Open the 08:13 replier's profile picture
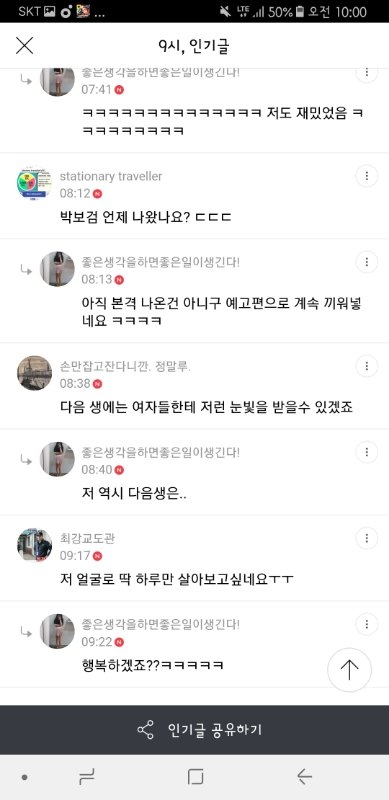 coord(57,269)
